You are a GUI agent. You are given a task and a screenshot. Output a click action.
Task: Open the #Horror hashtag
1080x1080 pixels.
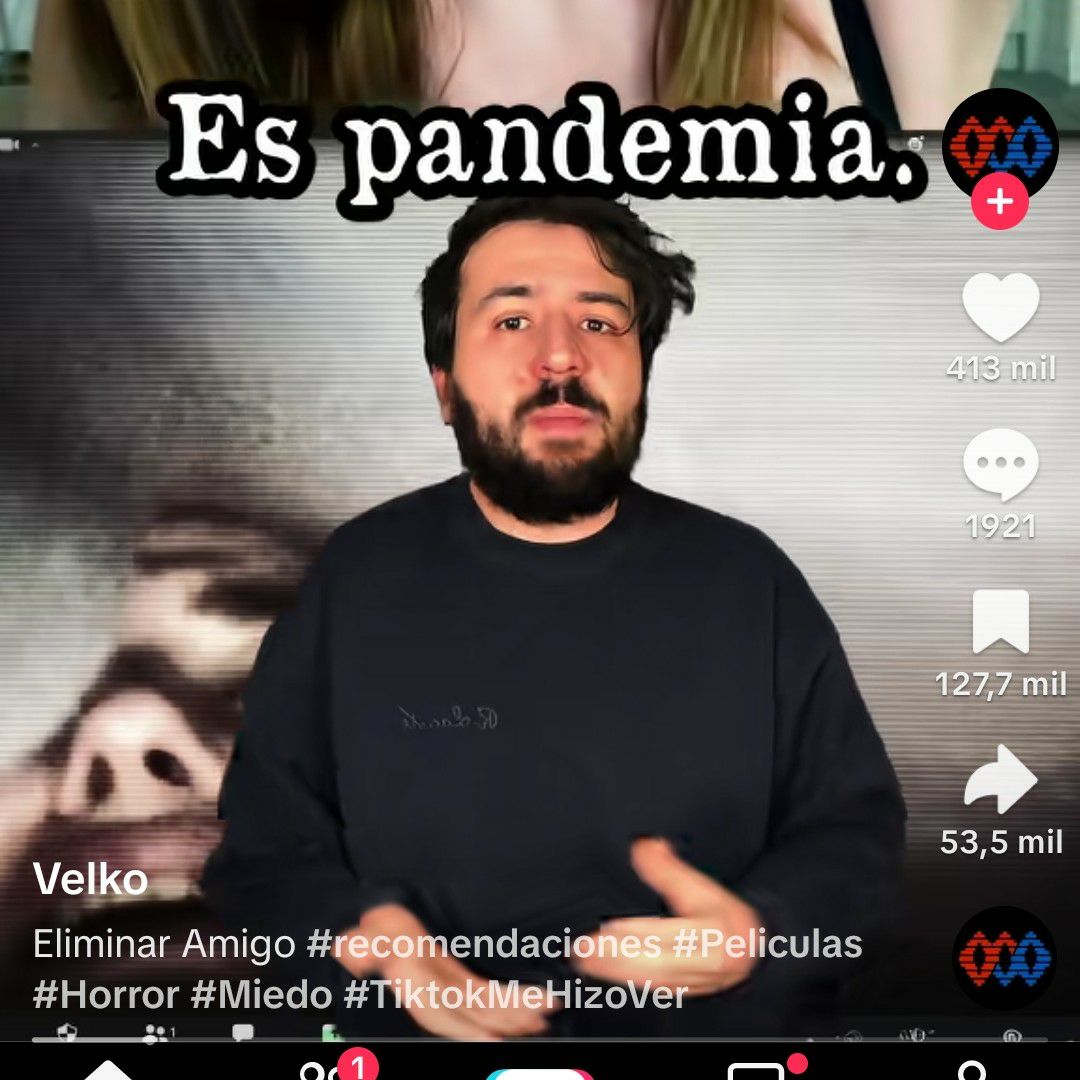point(106,995)
